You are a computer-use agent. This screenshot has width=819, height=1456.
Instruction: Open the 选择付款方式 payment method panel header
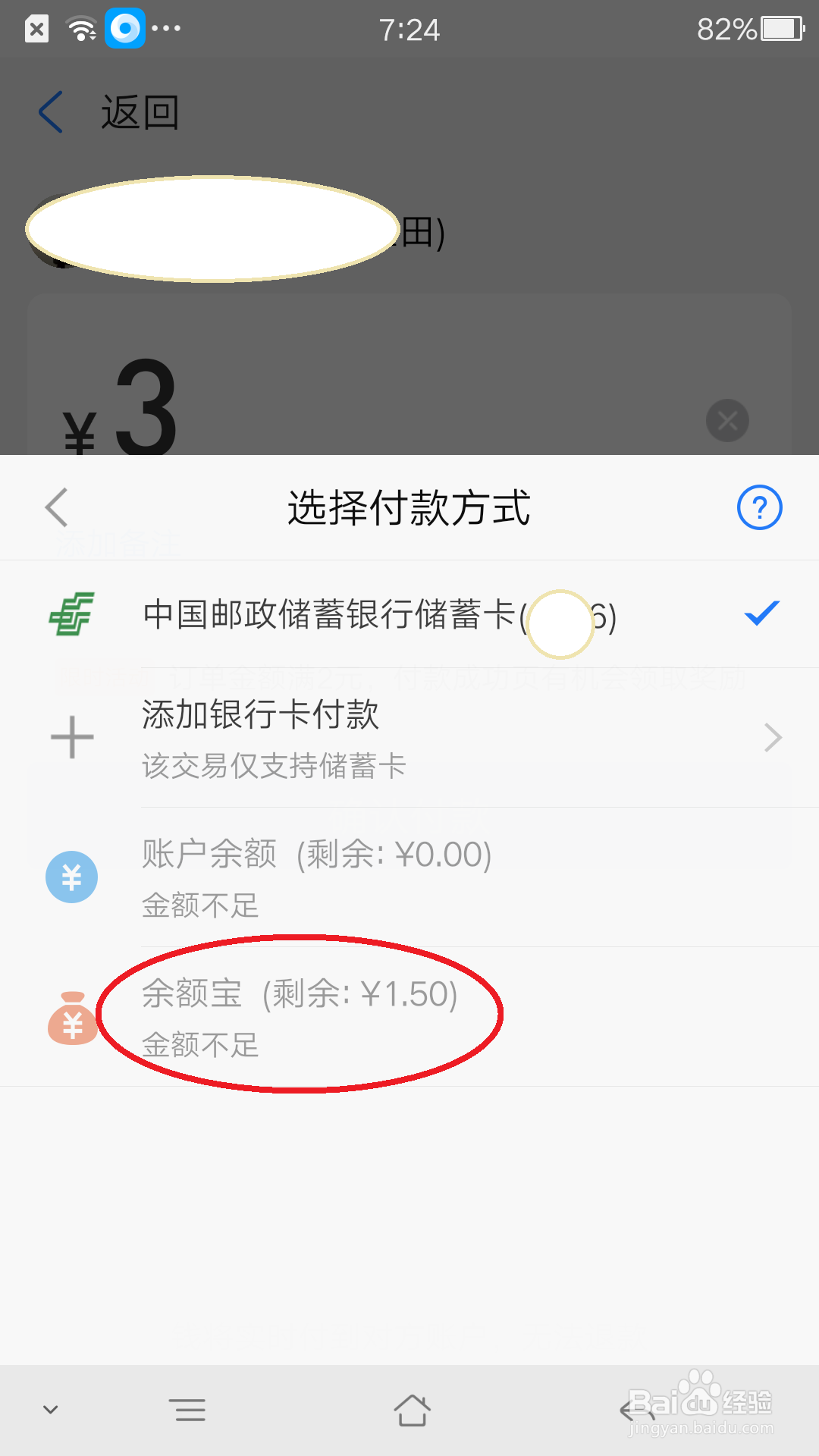(x=409, y=508)
